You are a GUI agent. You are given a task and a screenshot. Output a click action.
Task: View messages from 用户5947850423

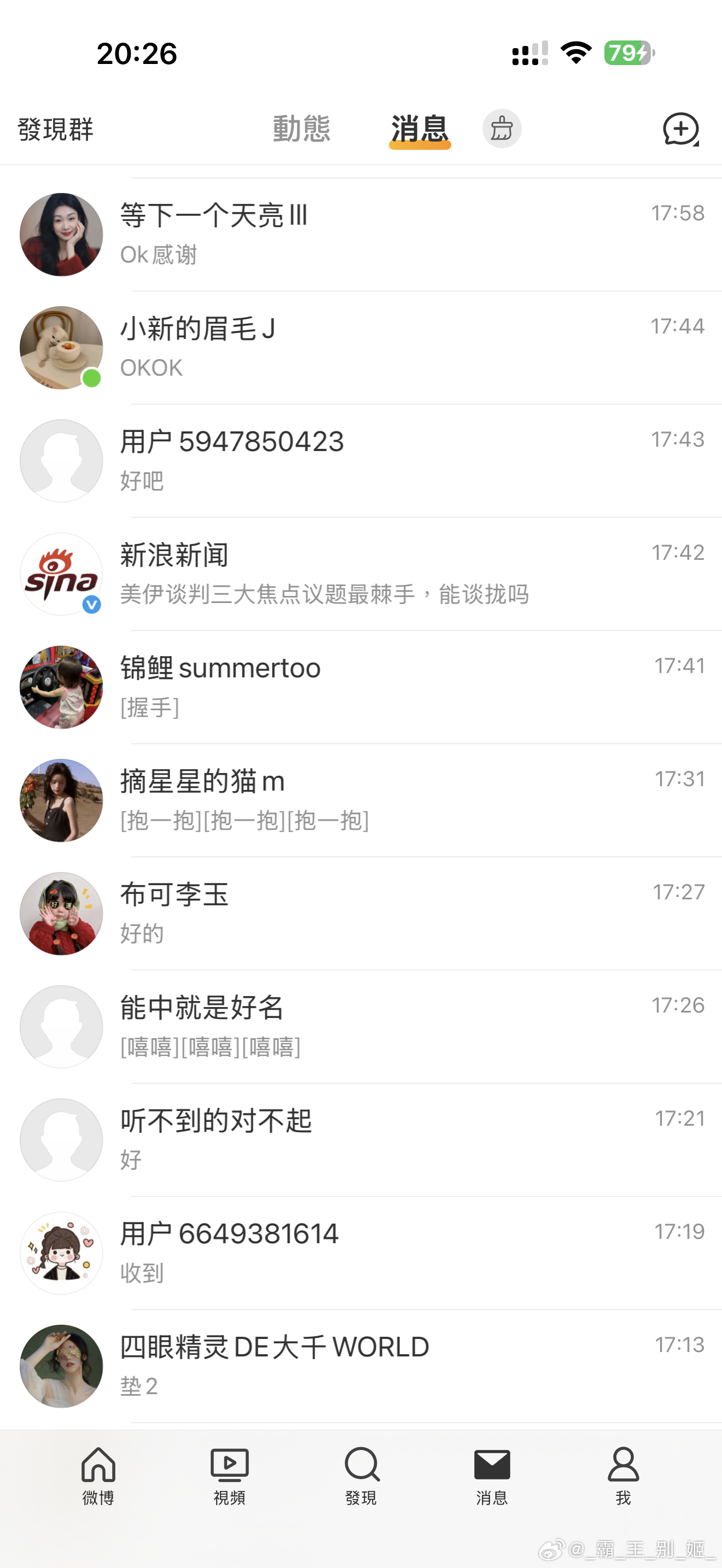365,461
